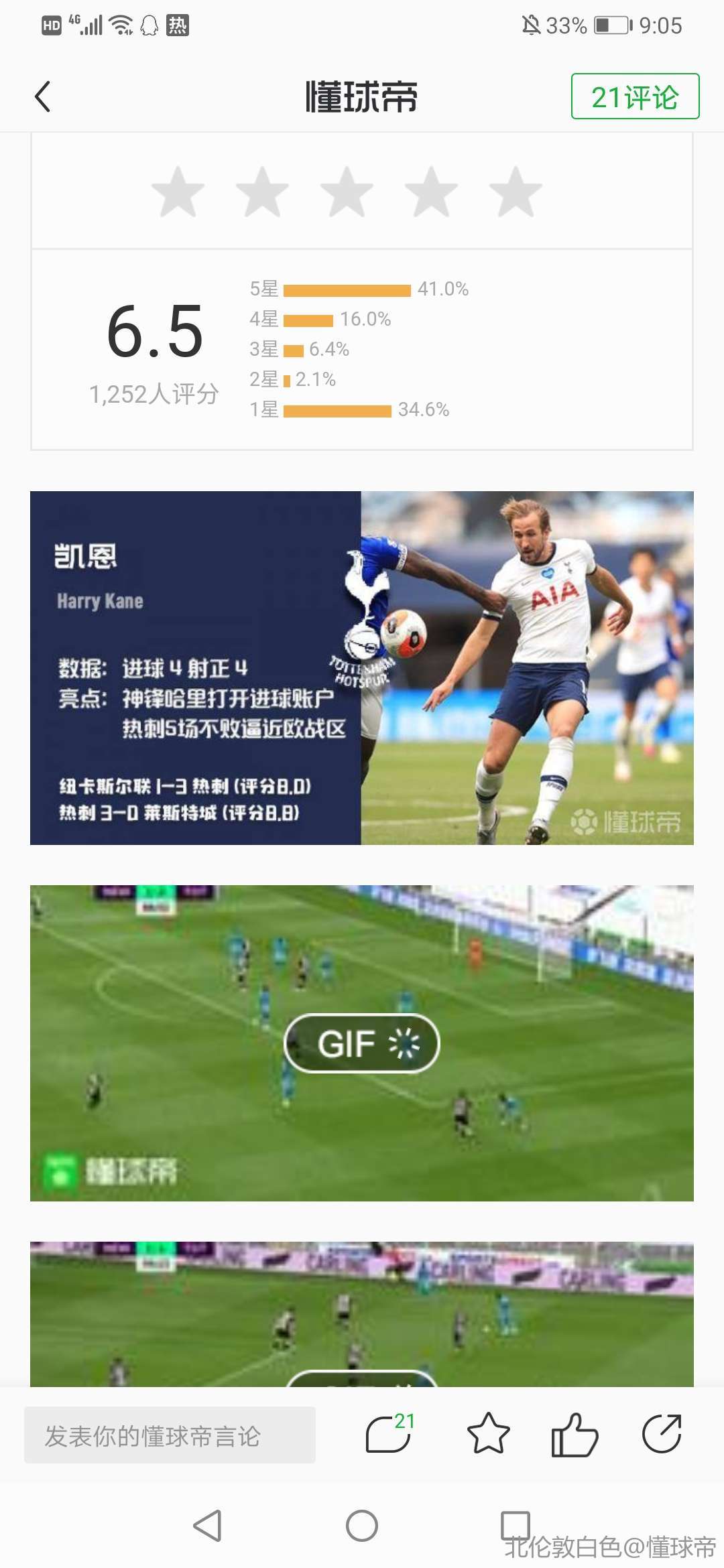724x1568 pixels.
Task: Open the second match clip at the bottom
Action: pos(362,1313)
